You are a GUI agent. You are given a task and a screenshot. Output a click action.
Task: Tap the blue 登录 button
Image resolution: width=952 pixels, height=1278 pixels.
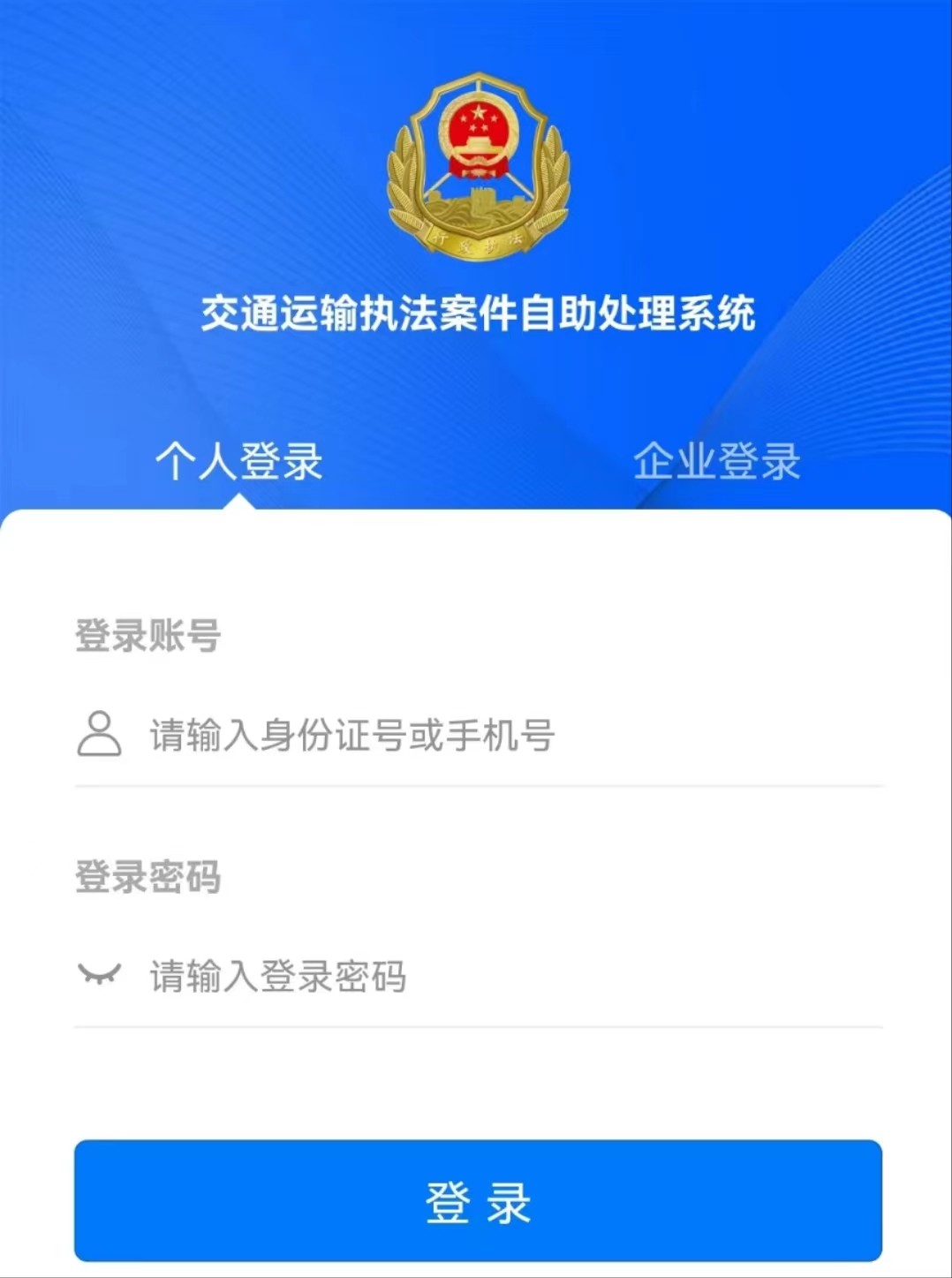pyautogui.click(x=478, y=1200)
